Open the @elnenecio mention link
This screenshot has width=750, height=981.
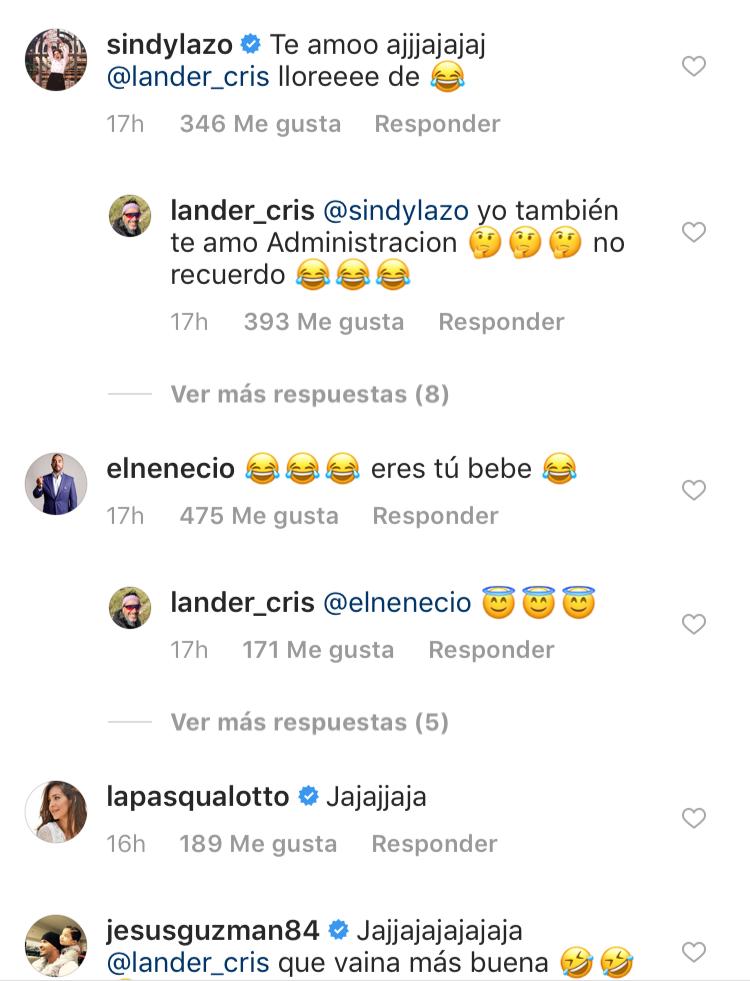tap(397, 603)
